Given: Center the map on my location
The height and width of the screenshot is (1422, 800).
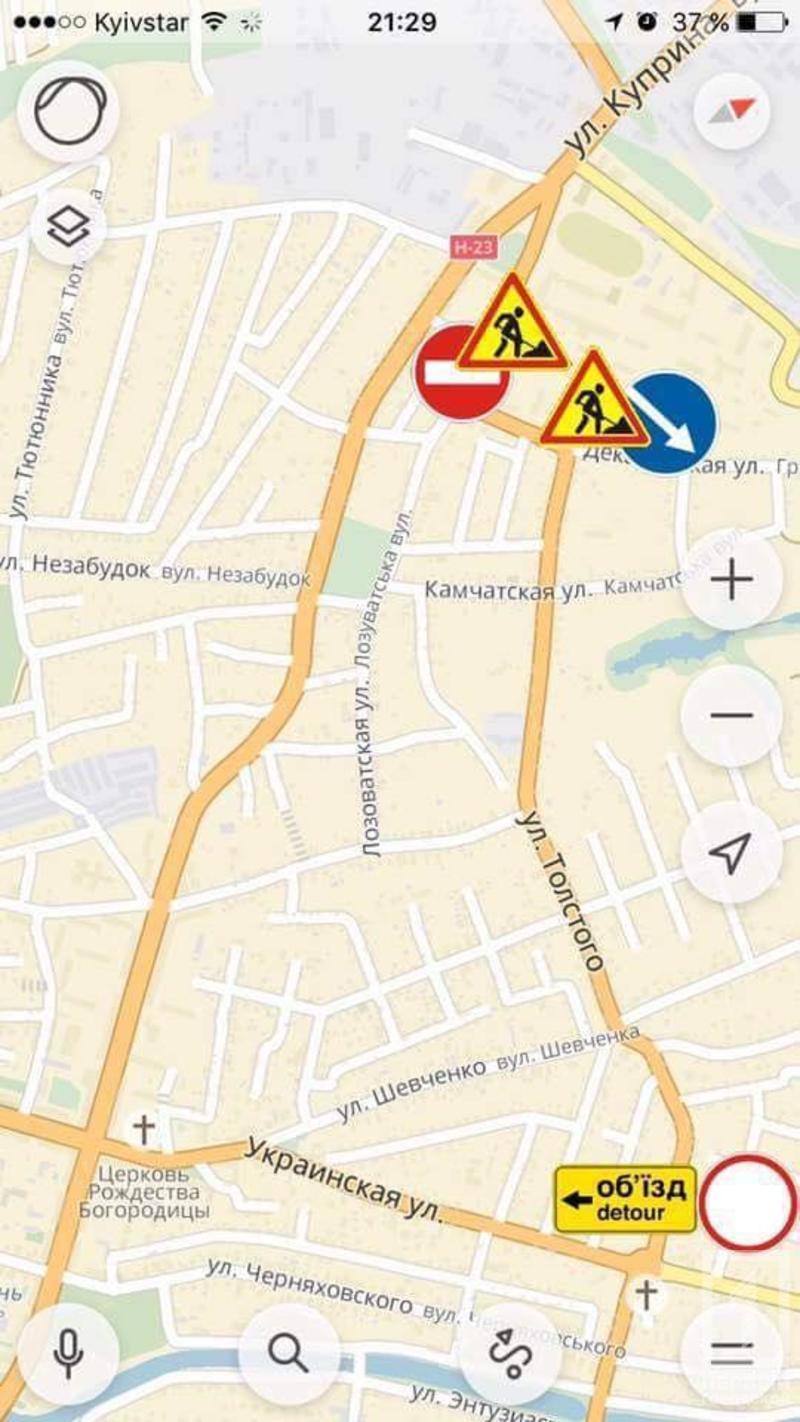Looking at the screenshot, I should pyautogui.click(x=731, y=851).
